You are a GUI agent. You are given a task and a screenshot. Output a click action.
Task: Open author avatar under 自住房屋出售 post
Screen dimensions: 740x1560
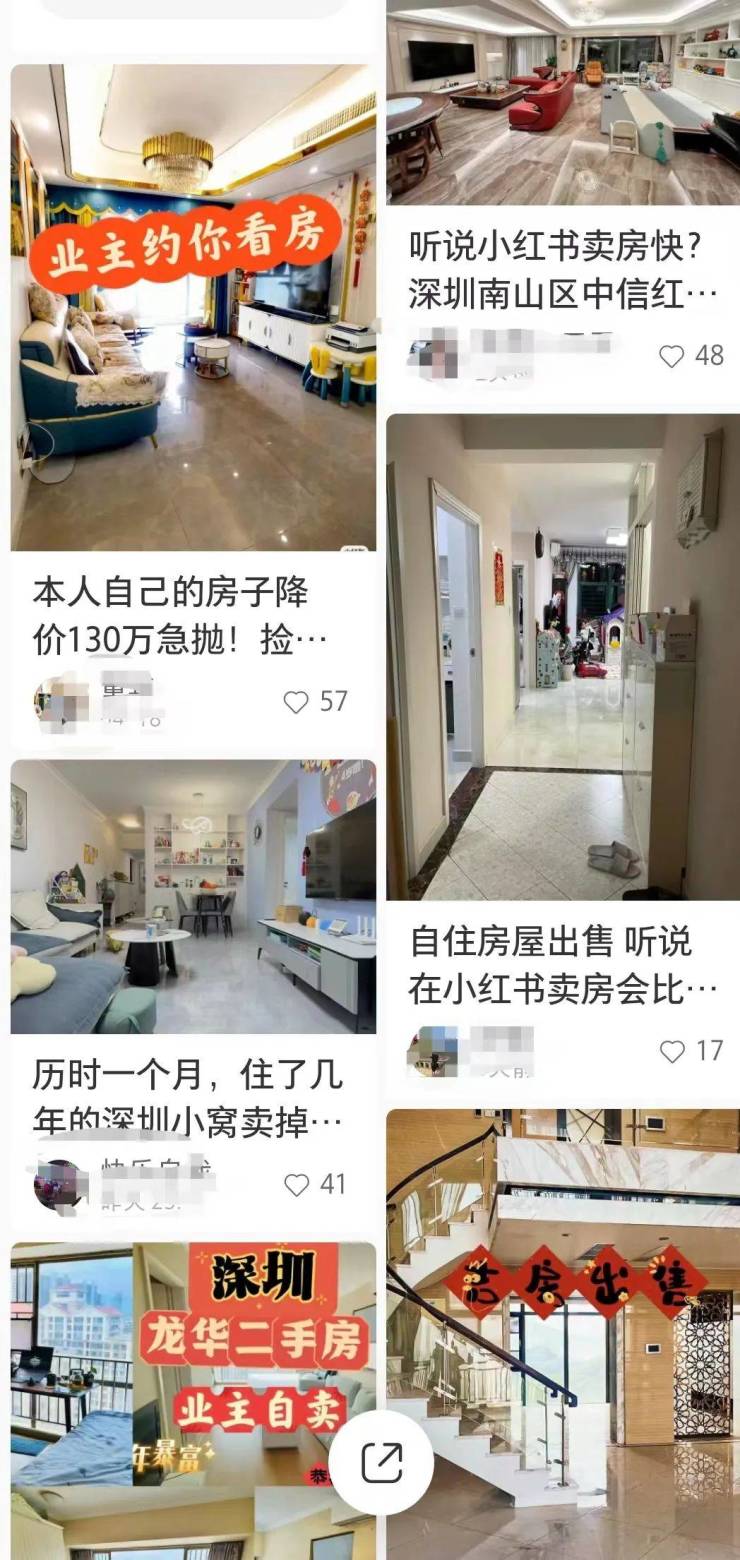[432, 1050]
